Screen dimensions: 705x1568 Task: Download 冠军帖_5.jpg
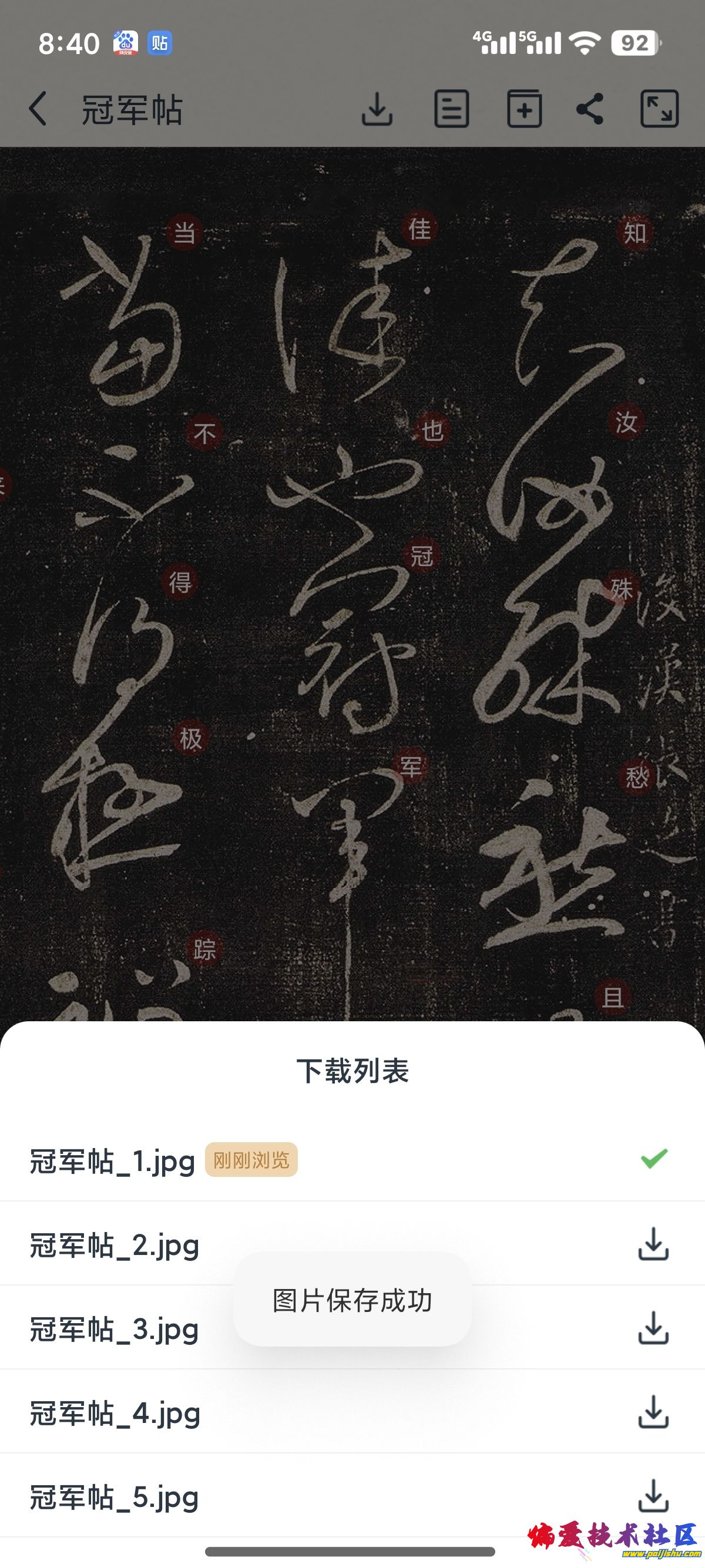coord(653,1496)
